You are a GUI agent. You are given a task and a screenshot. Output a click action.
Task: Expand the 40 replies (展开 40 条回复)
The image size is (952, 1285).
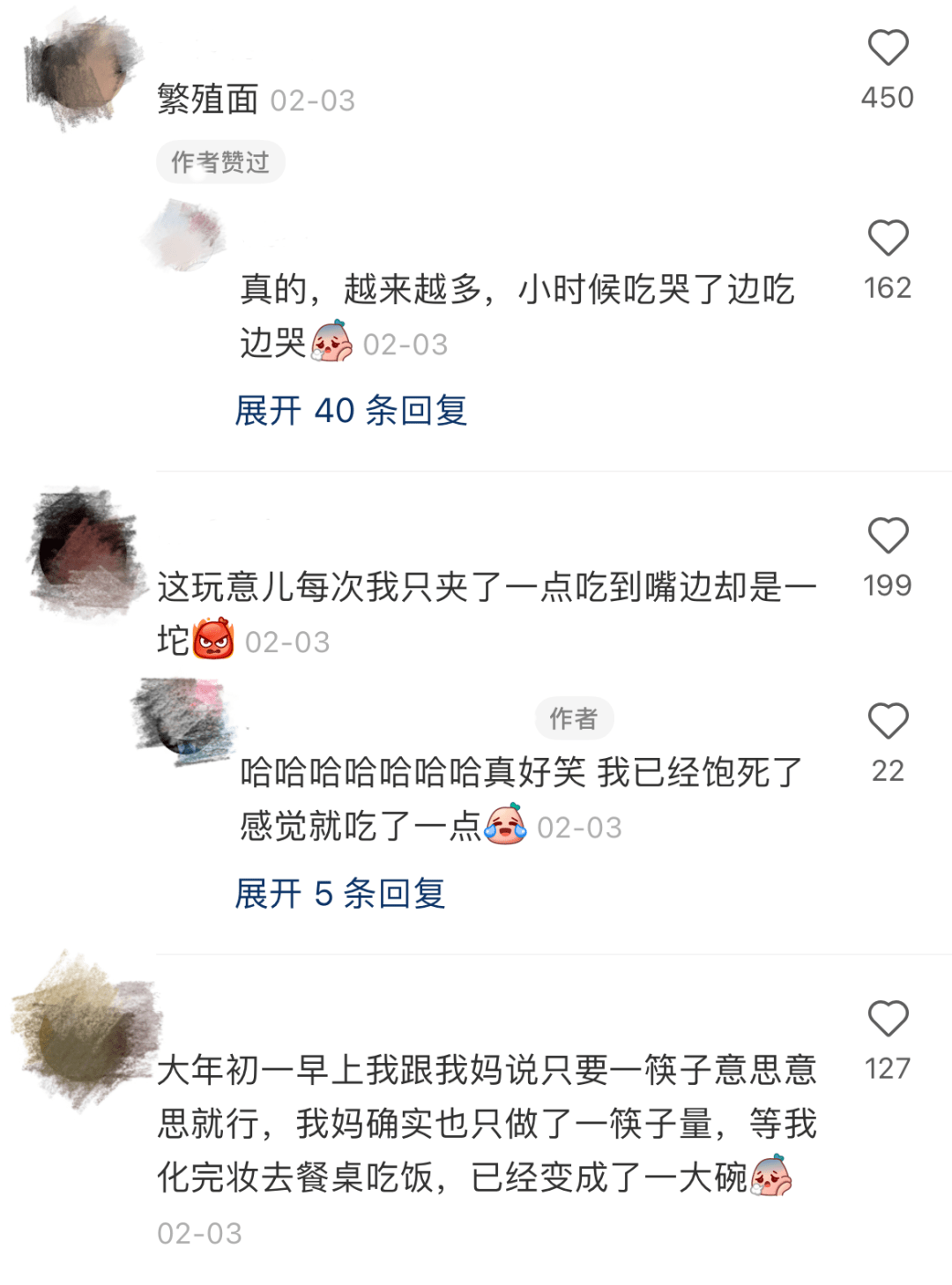(351, 411)
